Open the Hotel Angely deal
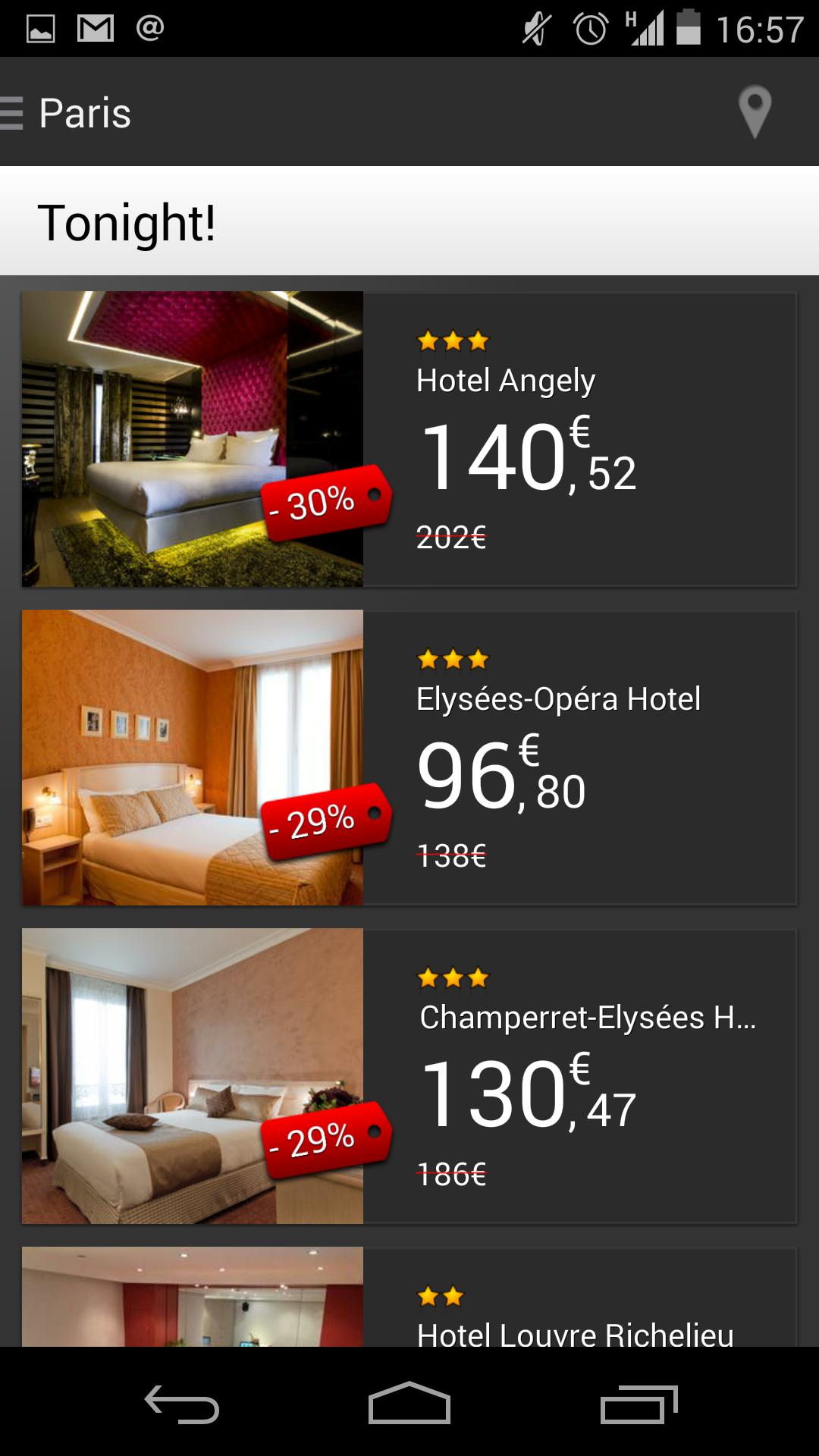Image resolution: width=819 pixels, height=1456 pixels. (409, 439)
